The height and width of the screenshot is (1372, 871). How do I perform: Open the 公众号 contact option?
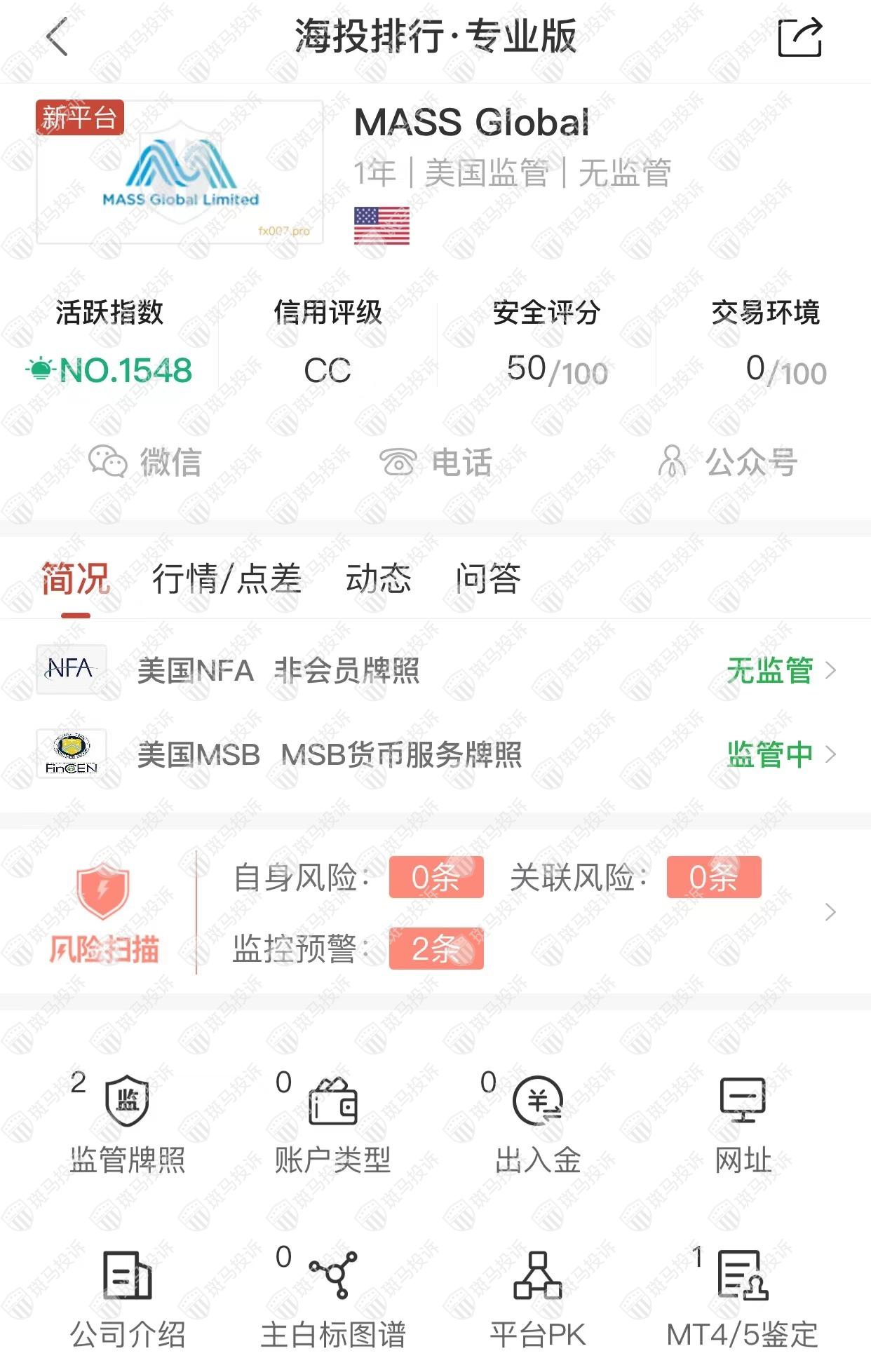tap(727, 462)
